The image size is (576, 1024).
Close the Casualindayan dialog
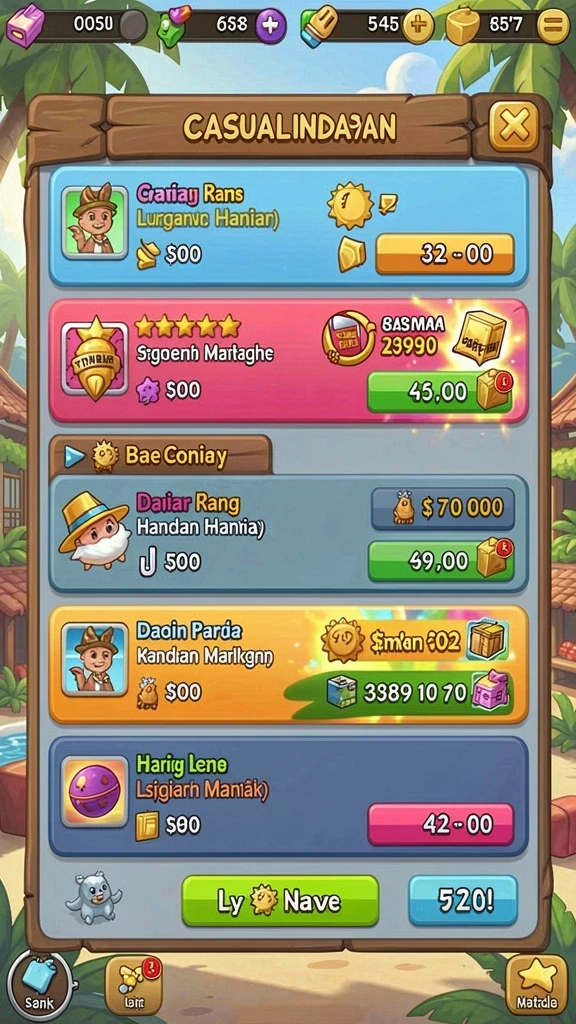[x=514, y=125]
